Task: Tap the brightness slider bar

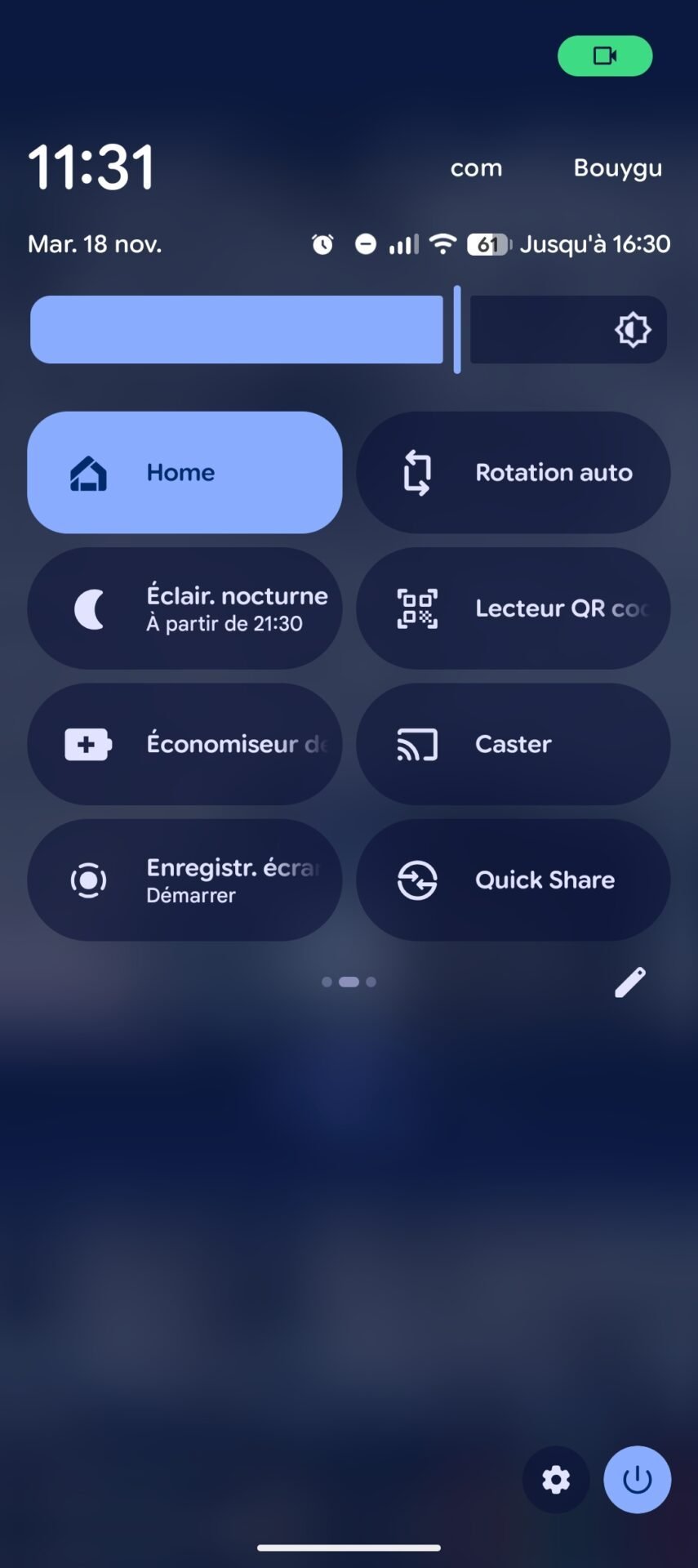Action: point(348,329)
